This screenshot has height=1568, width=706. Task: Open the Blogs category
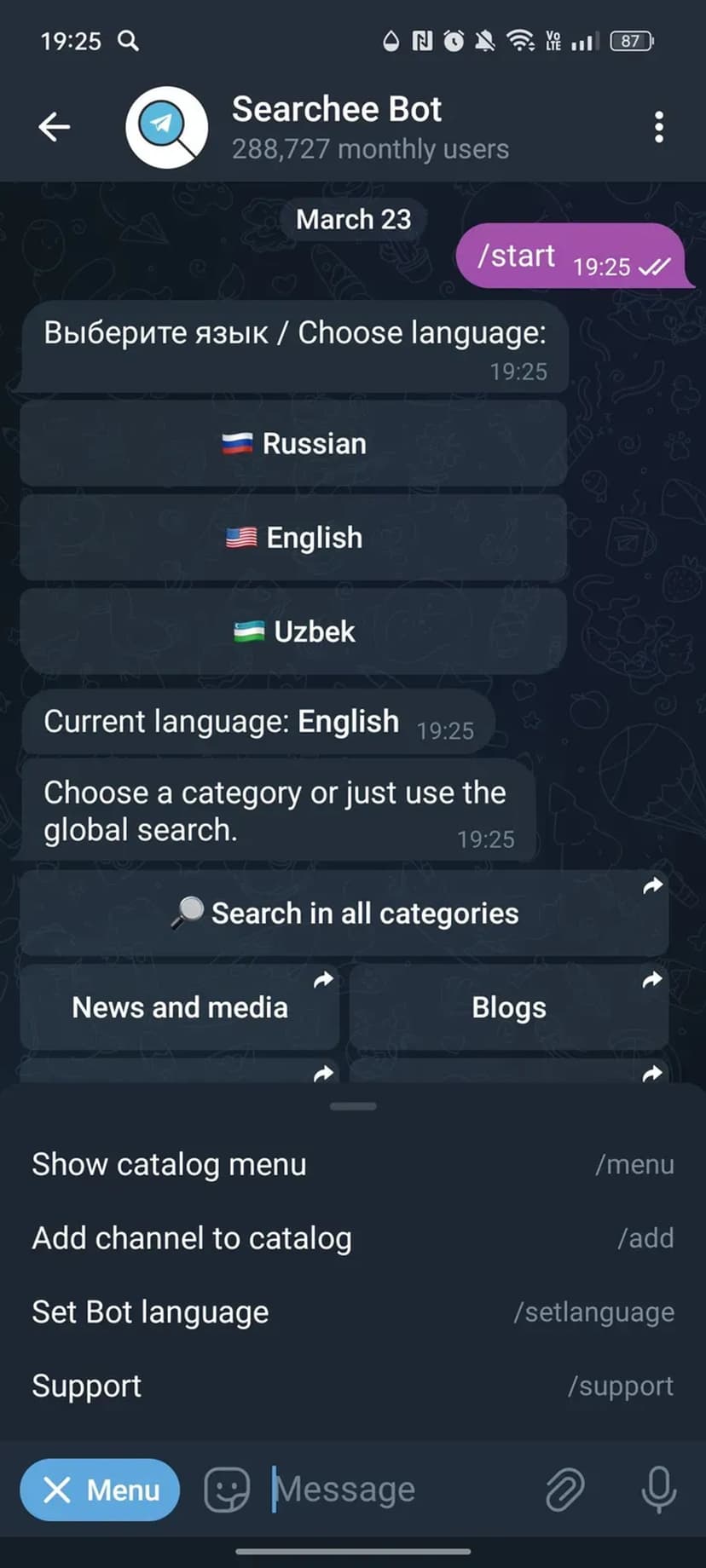[509, 1007]
